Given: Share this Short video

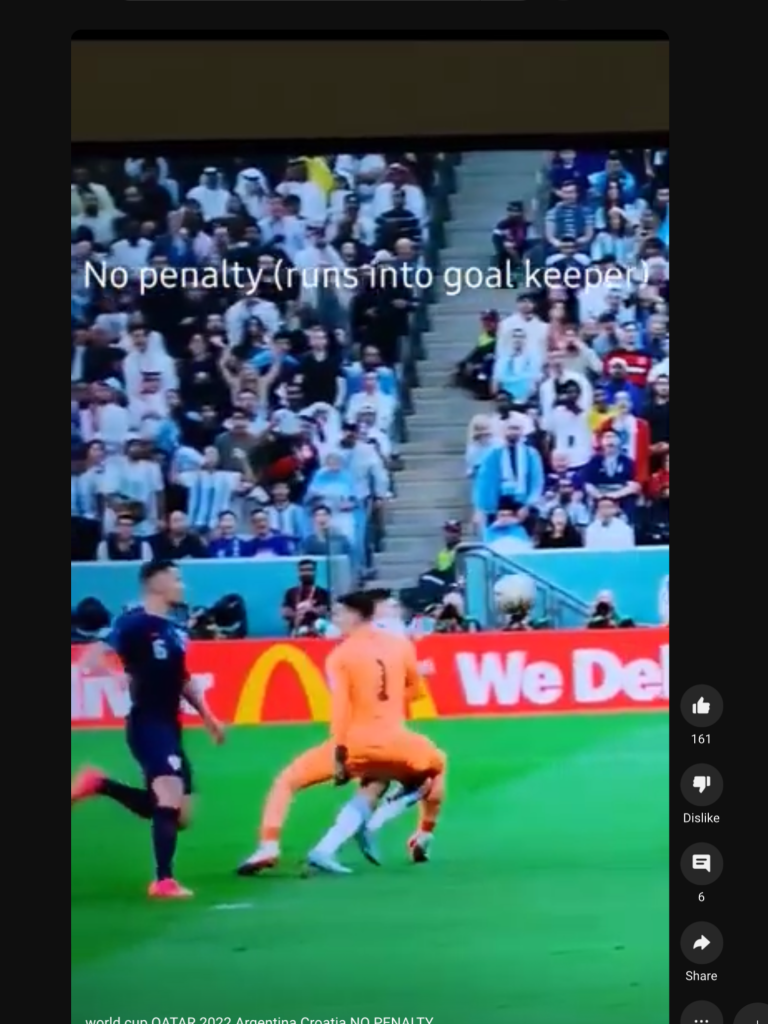Looking at the screenshot, I should [701, 943].
